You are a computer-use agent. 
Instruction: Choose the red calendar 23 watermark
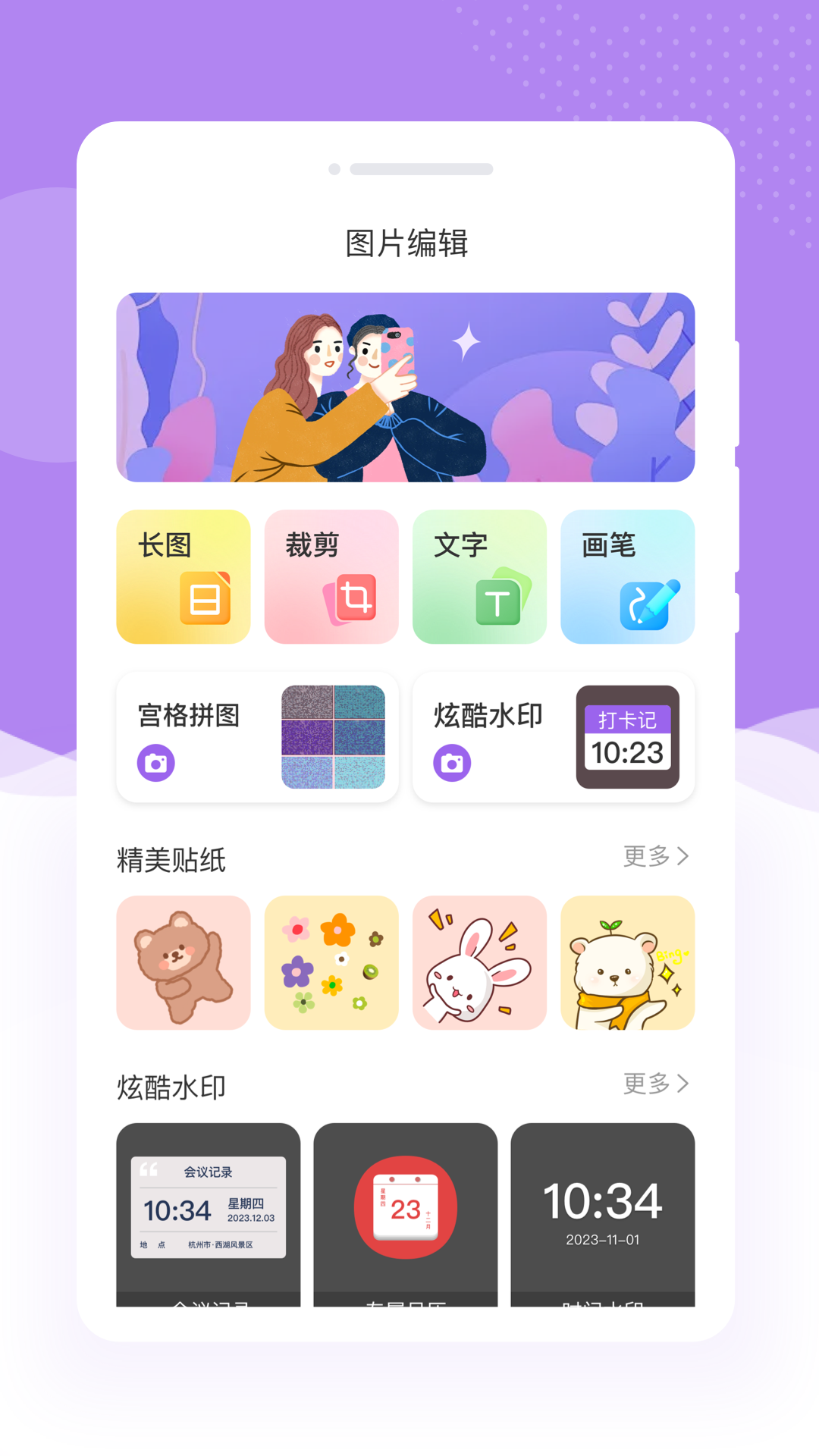(406, 1206)
